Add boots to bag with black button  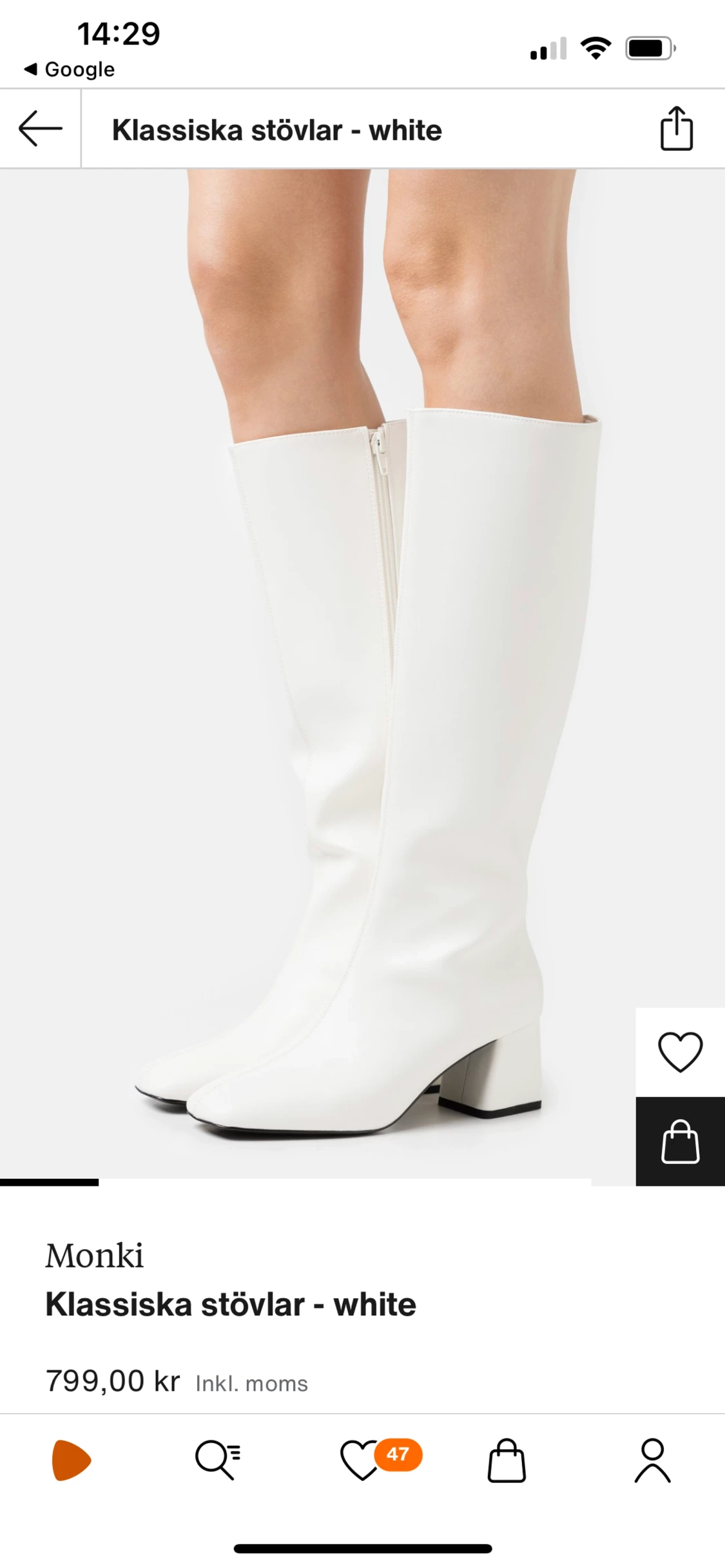(680, 1142)
